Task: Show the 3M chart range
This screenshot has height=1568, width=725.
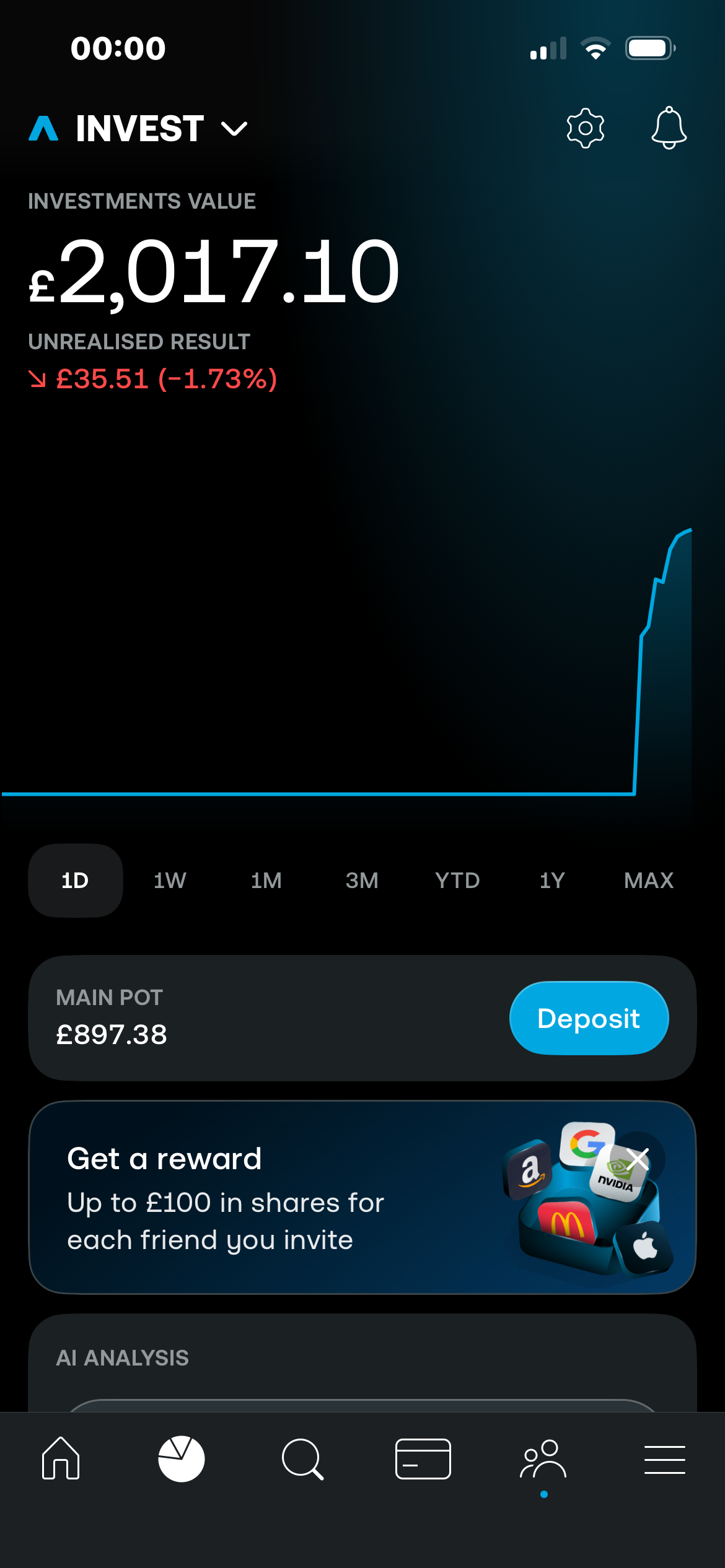Action: (362, 880)
